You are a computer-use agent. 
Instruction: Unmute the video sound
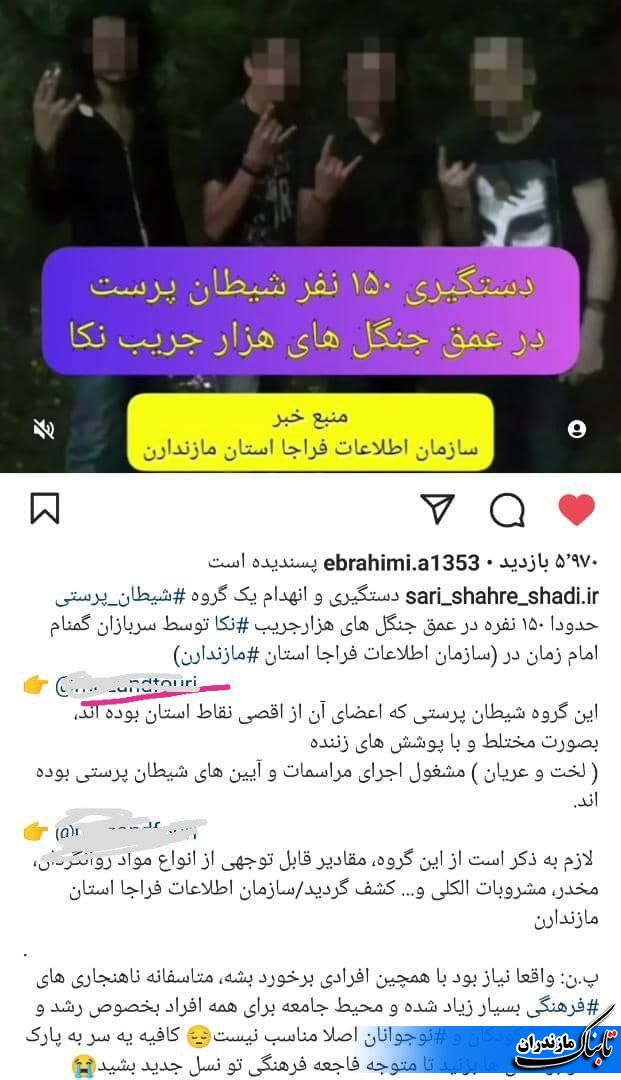coord(44,429)
